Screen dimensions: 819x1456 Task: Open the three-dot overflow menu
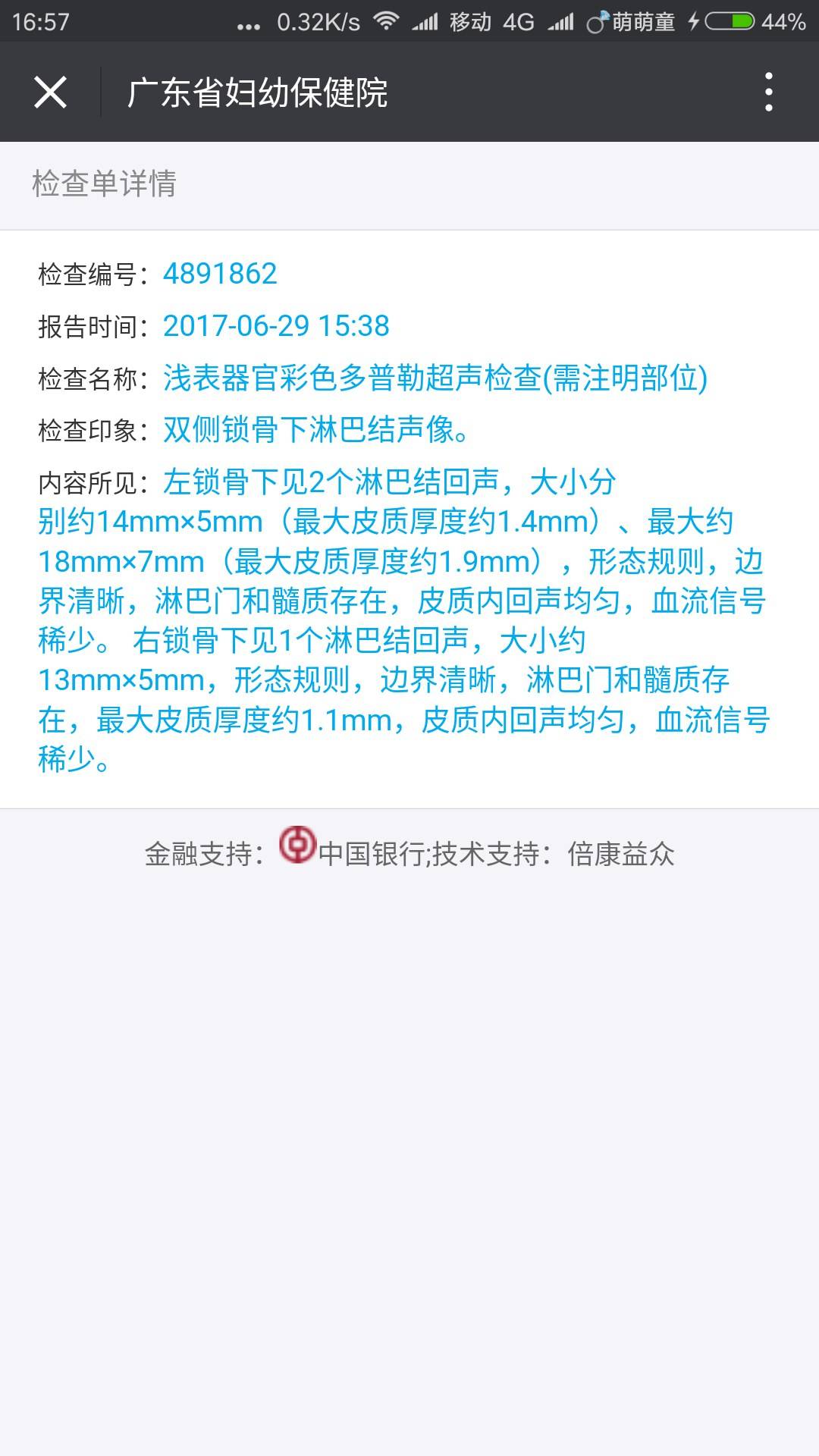click(x=769, y=93)
